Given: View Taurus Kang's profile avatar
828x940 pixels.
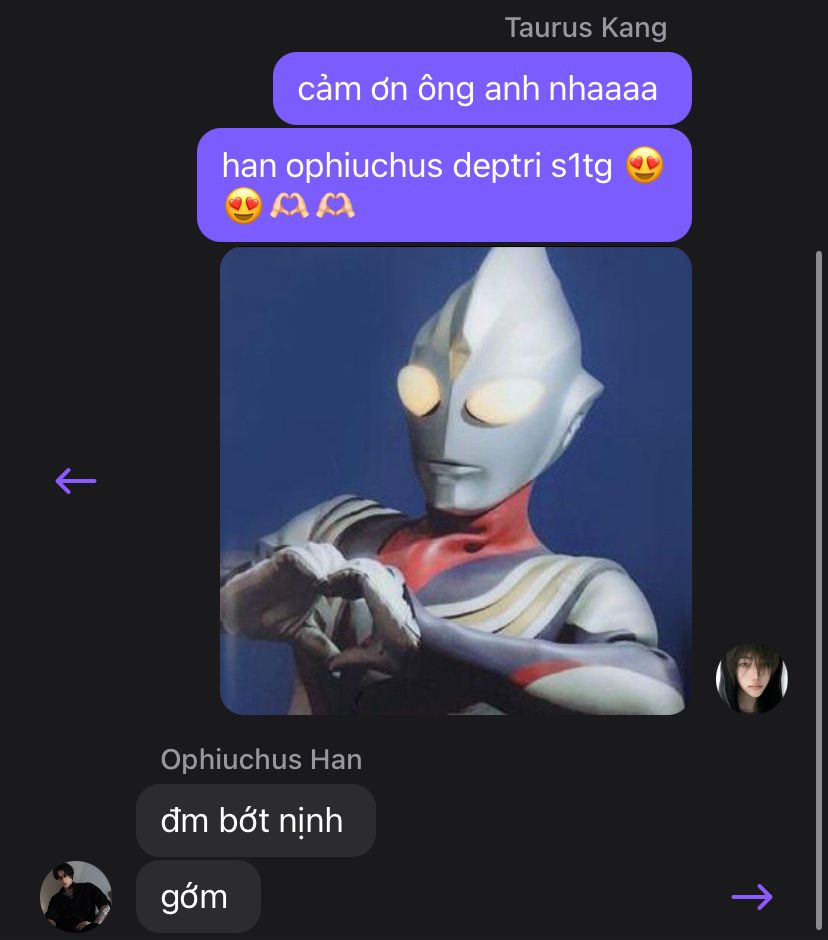Looking at the screenshot, I should coord(752,679).
